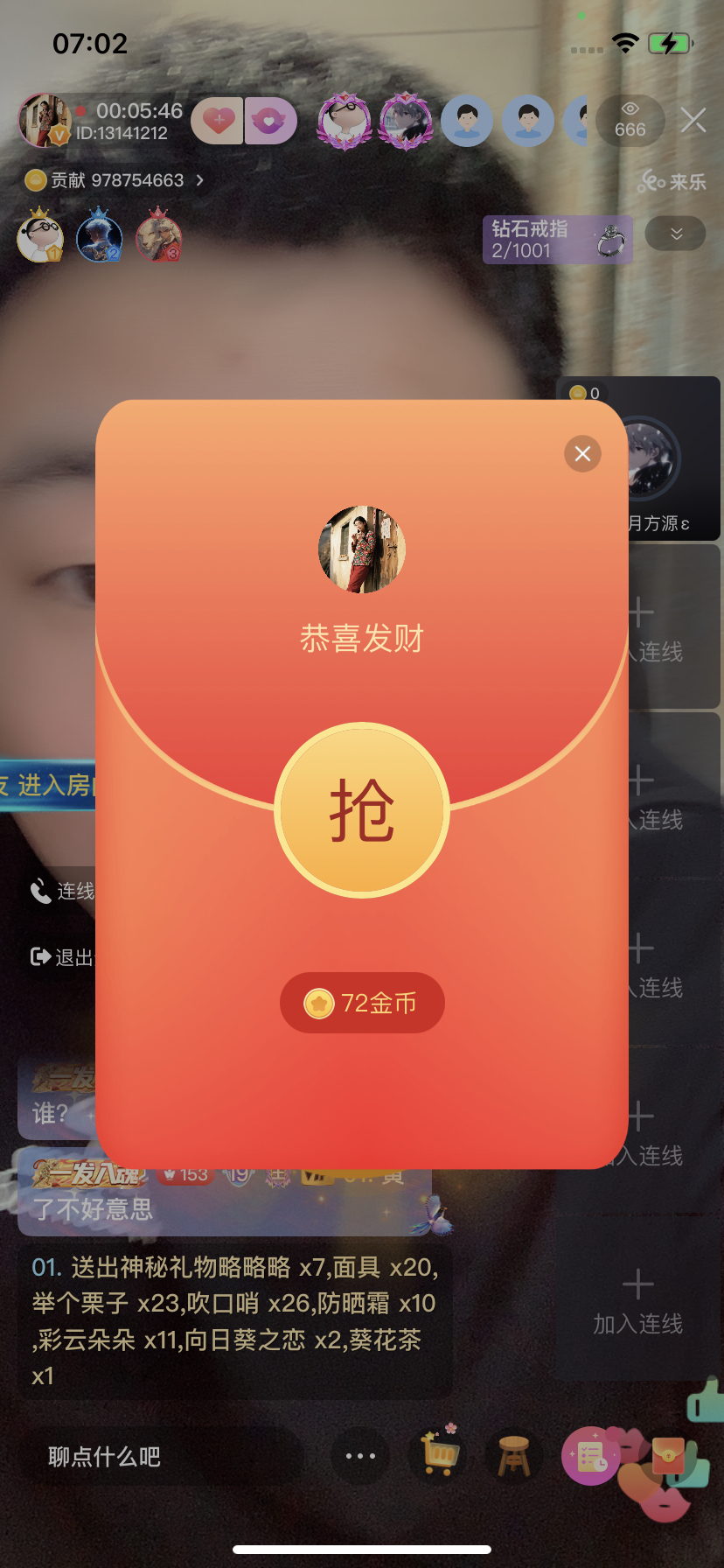724x1568 pixels.
Task: Tap the wooden stool icon
Action: (513, 1457)
